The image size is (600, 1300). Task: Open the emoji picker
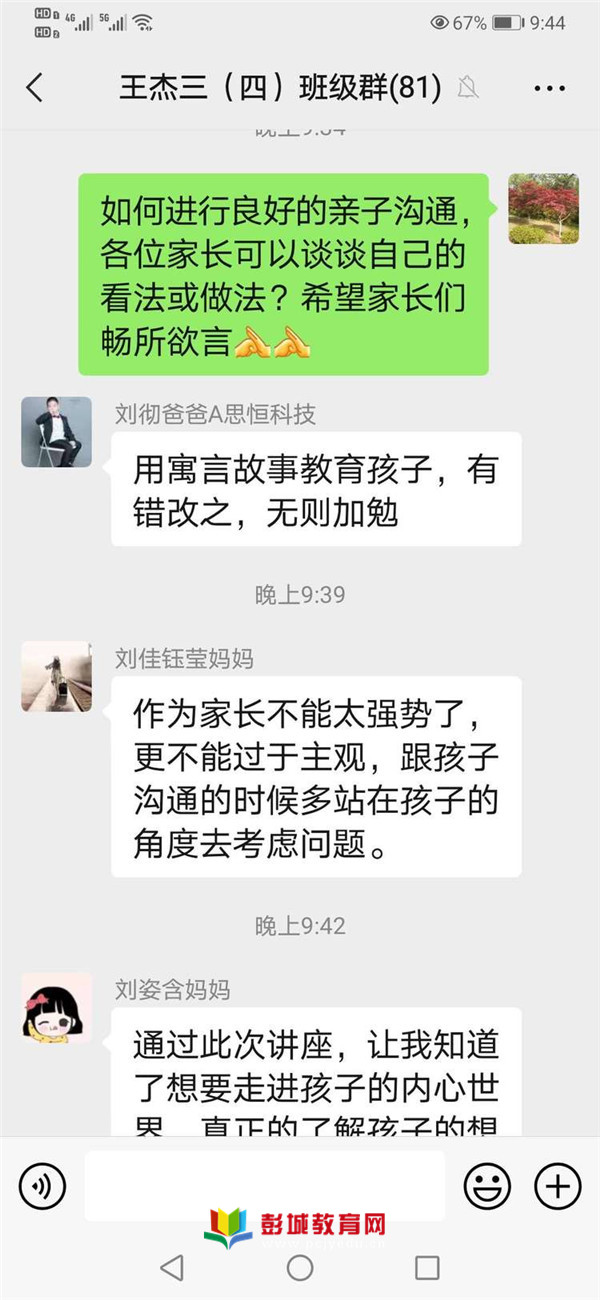point(486,1186)
